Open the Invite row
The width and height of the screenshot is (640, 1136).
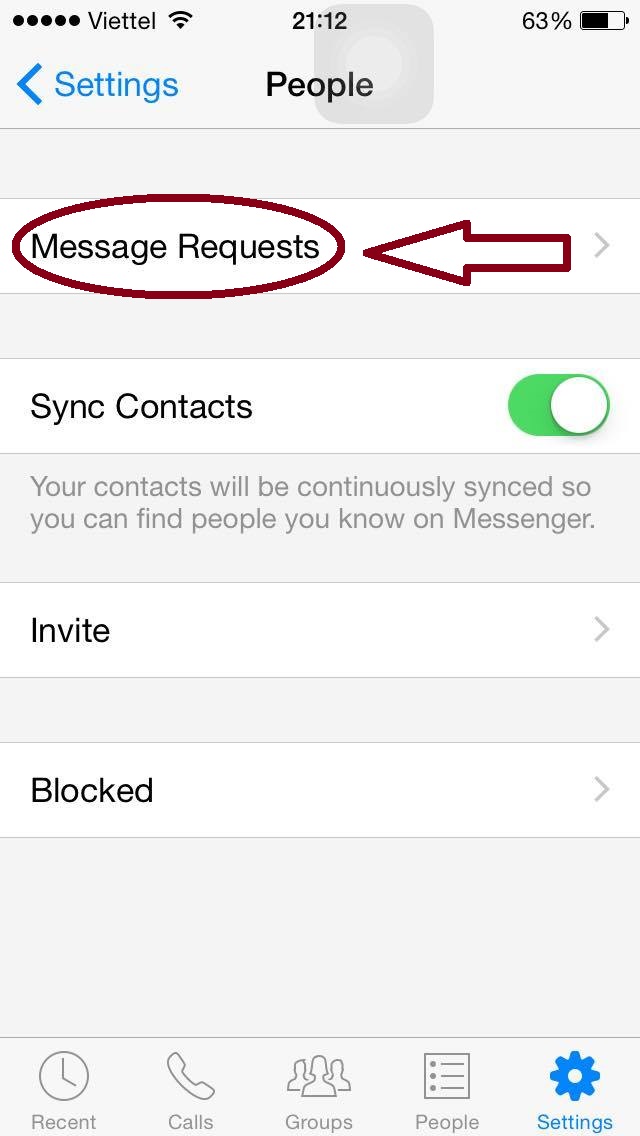(x=320, y=630)
